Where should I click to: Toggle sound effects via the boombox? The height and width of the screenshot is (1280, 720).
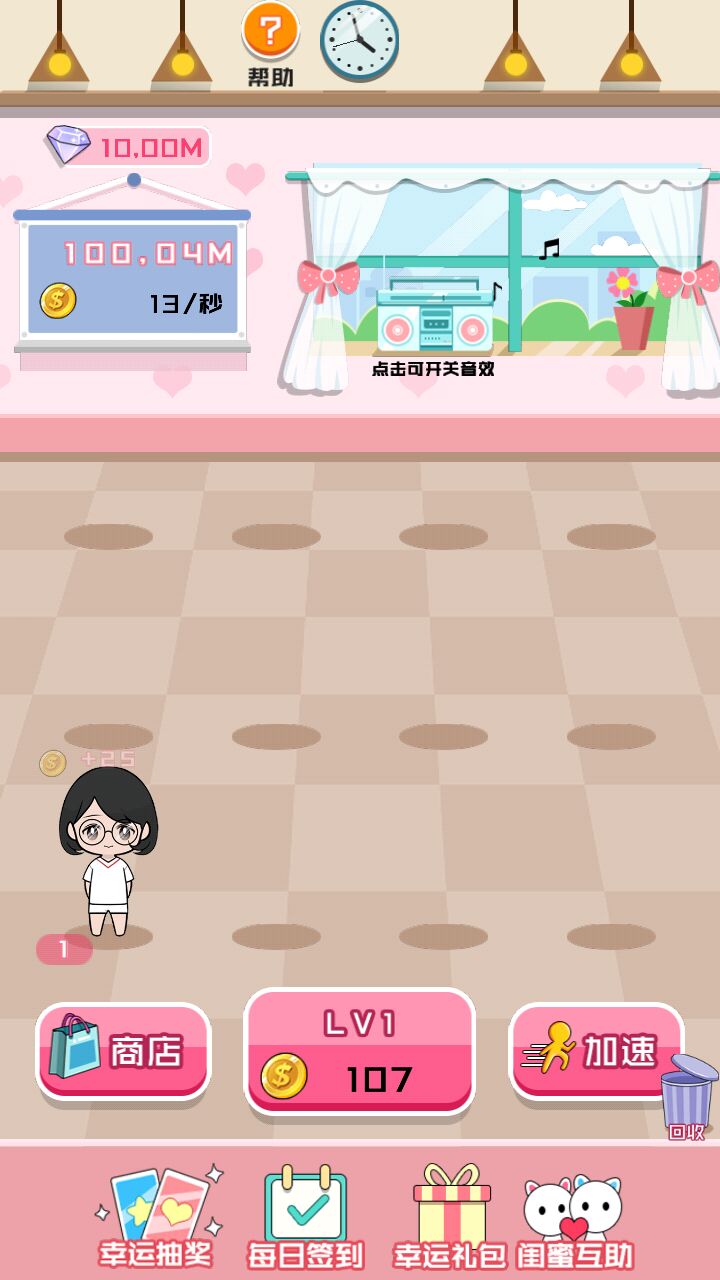(x=434, y=320)
